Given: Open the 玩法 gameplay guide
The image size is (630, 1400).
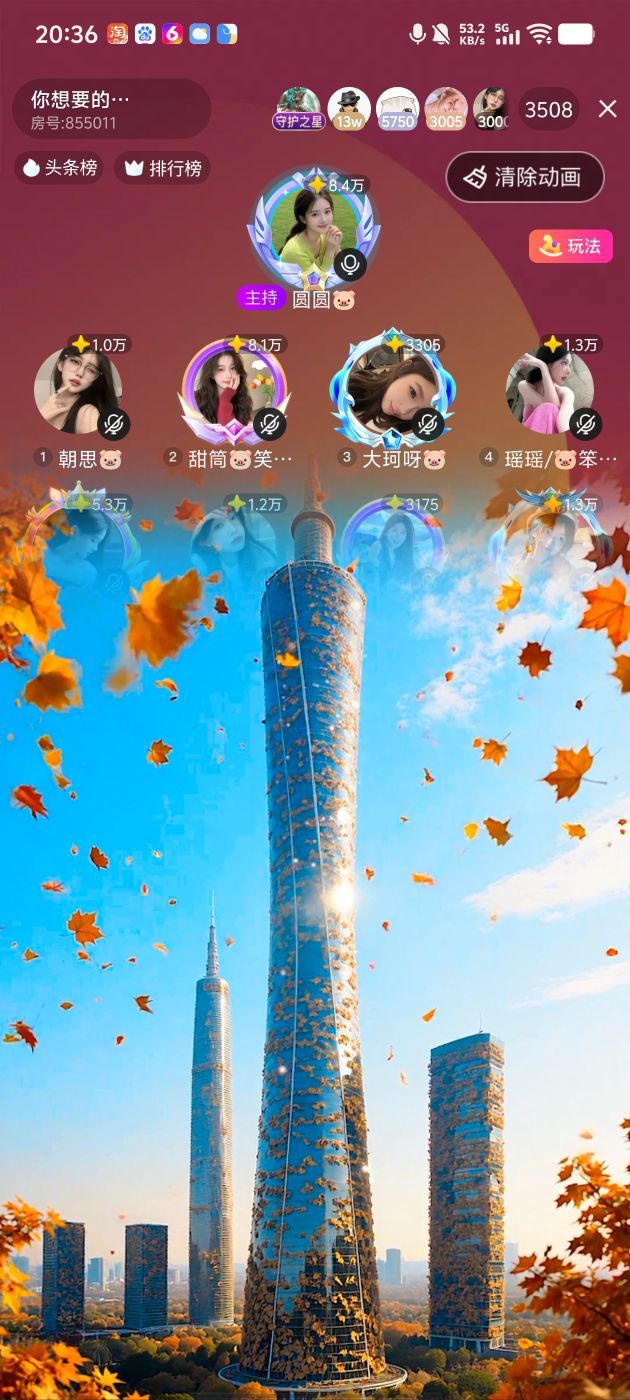Looking at the screenshot, I should click(x=571, y=246).
